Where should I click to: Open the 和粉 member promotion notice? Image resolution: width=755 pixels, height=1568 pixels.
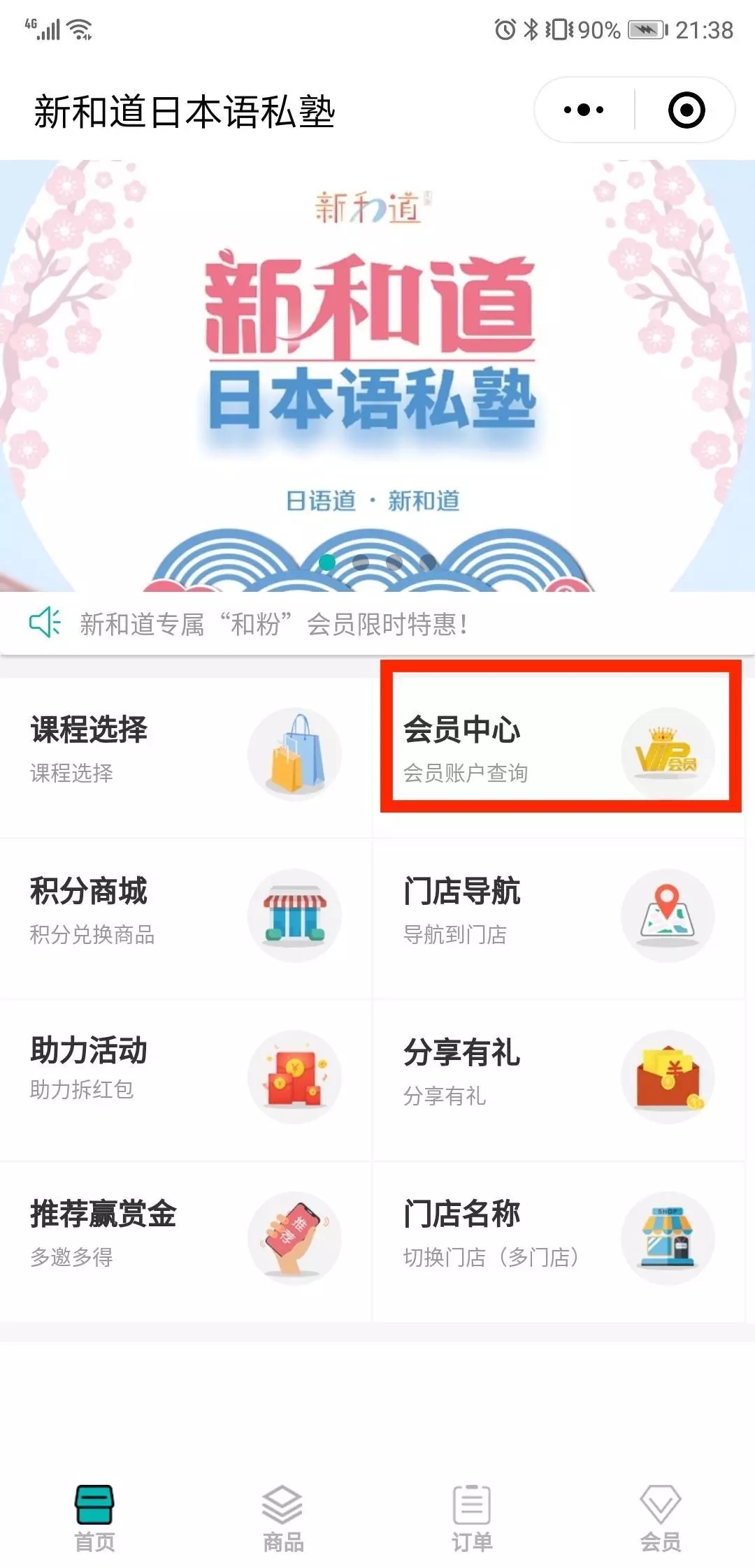click(x=273, y=624)
